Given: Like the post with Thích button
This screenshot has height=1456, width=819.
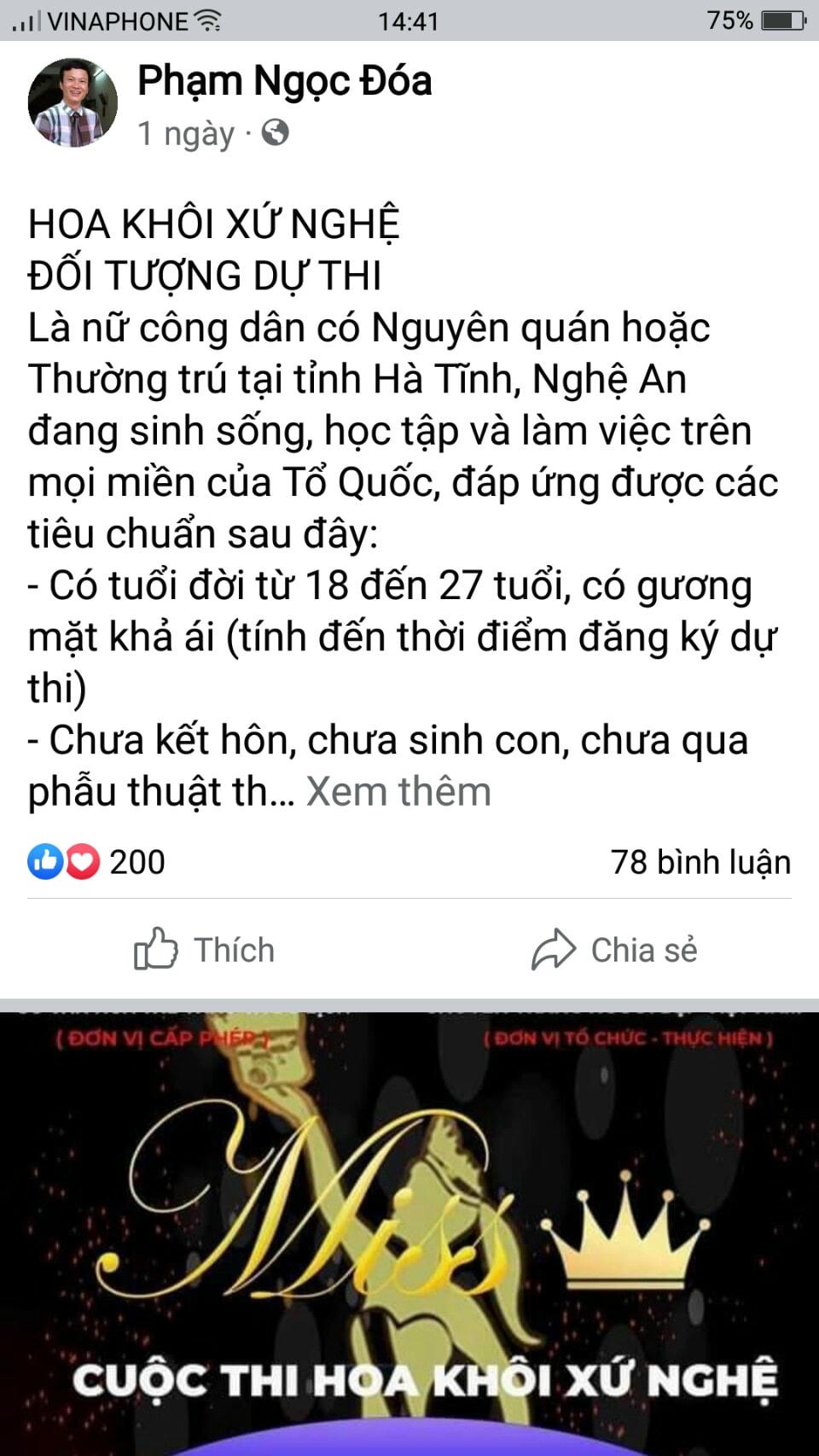Looking at the screenshot, I should coord(205,950).
